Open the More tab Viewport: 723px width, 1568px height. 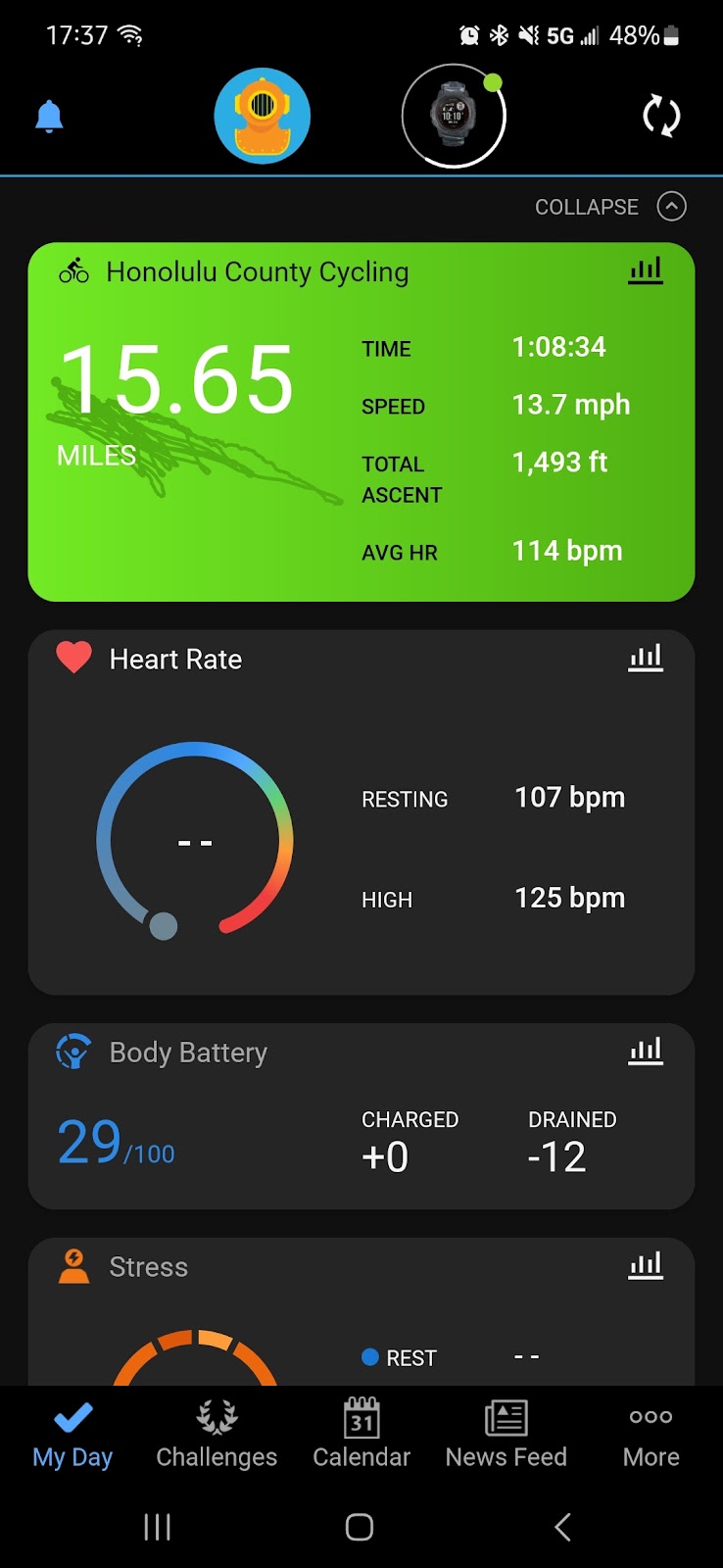(651, 1435)
